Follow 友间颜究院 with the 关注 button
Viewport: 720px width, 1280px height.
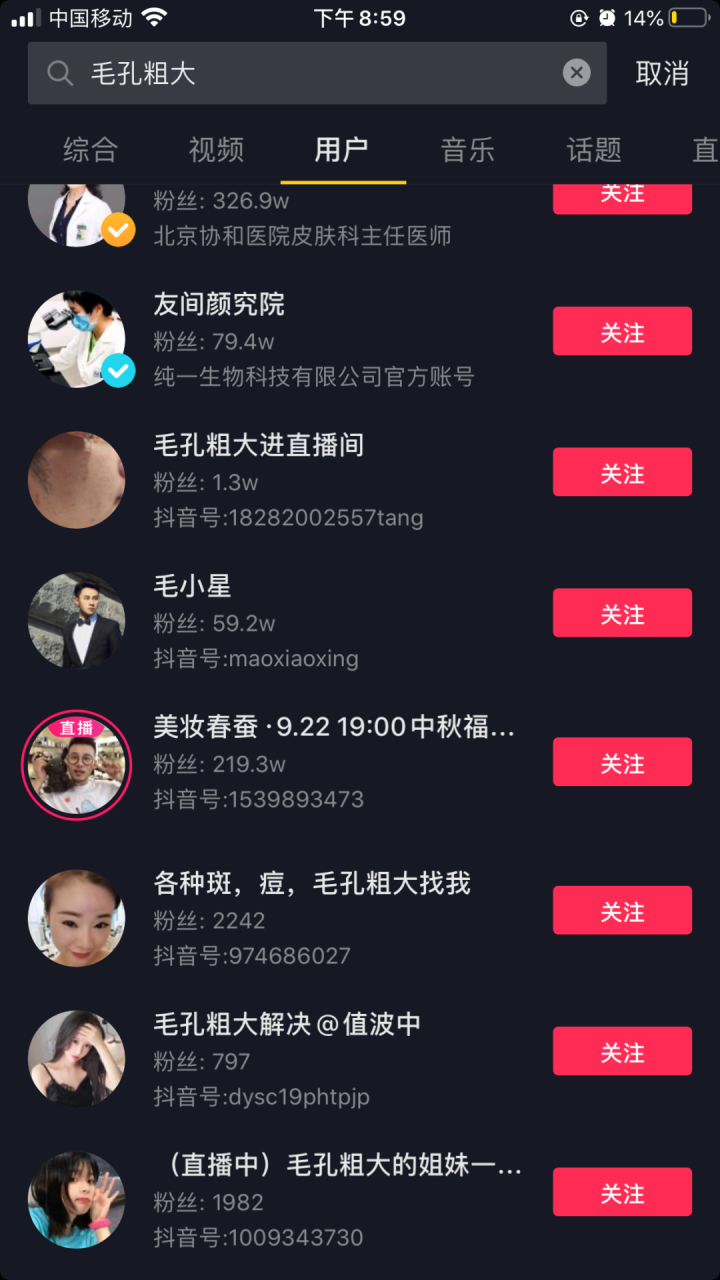[622, 331]
